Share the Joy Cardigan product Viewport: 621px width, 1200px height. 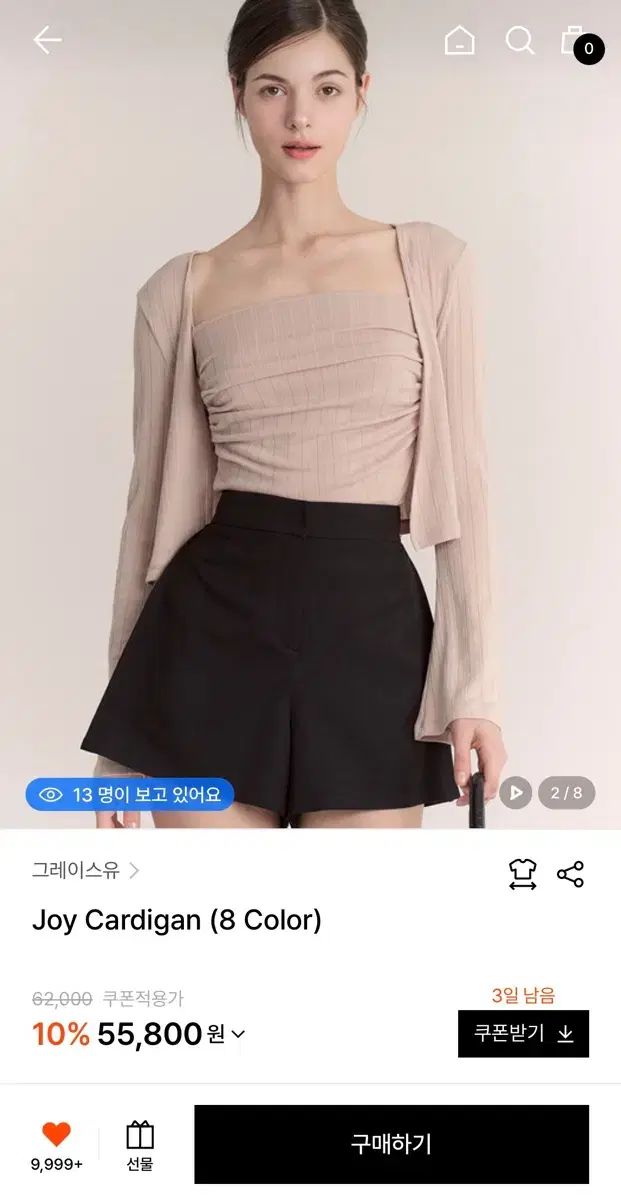pyautogui.click(x=570, y=874)
